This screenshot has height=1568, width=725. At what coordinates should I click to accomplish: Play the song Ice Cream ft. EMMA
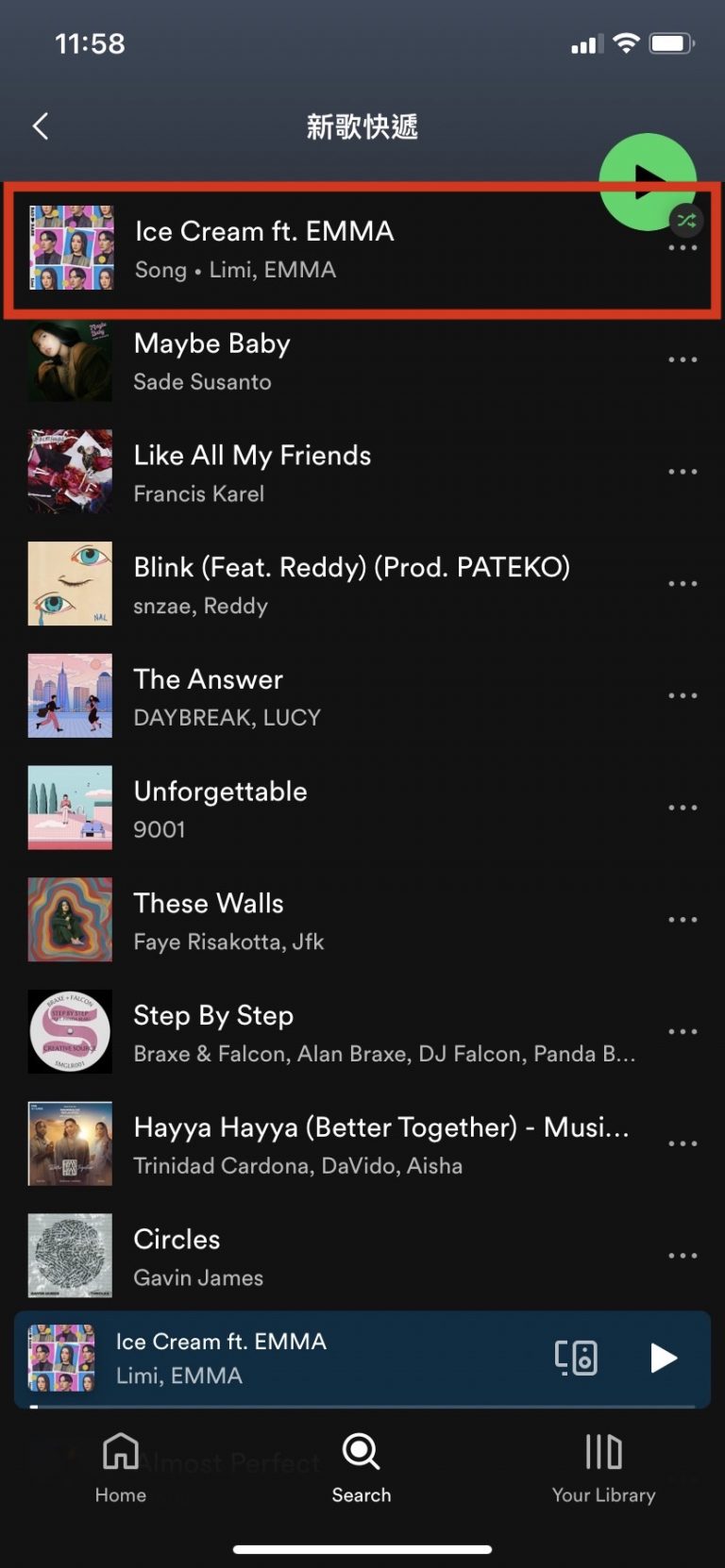pyautogui.click(x=264, y=249)
